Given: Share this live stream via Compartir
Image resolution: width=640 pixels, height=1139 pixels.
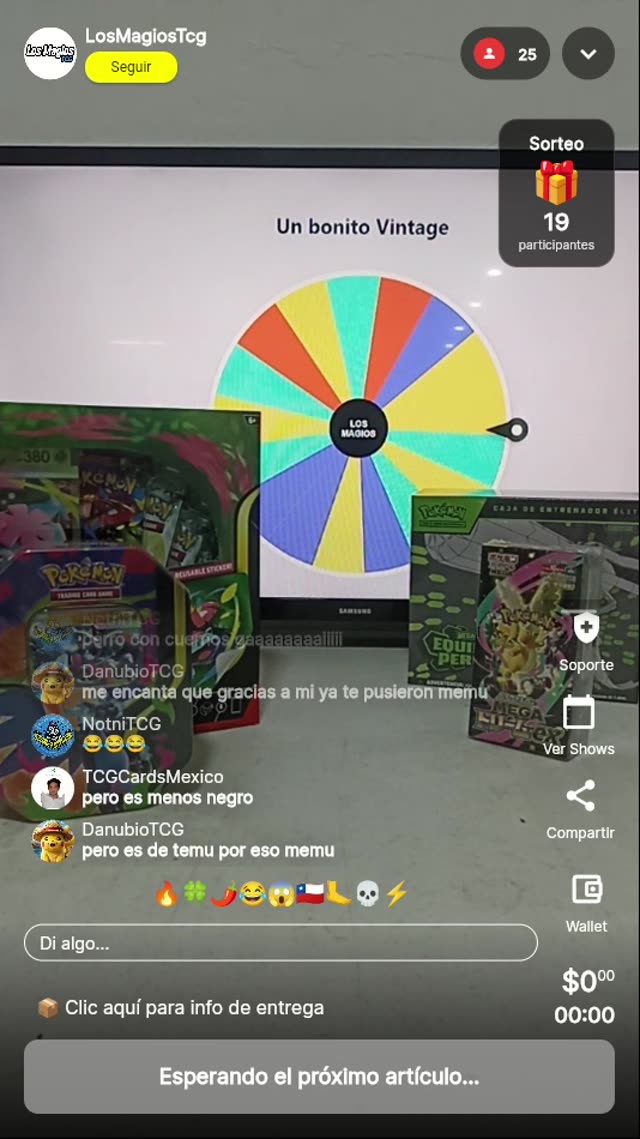Looking at the screenshot, I should point(580,797).
